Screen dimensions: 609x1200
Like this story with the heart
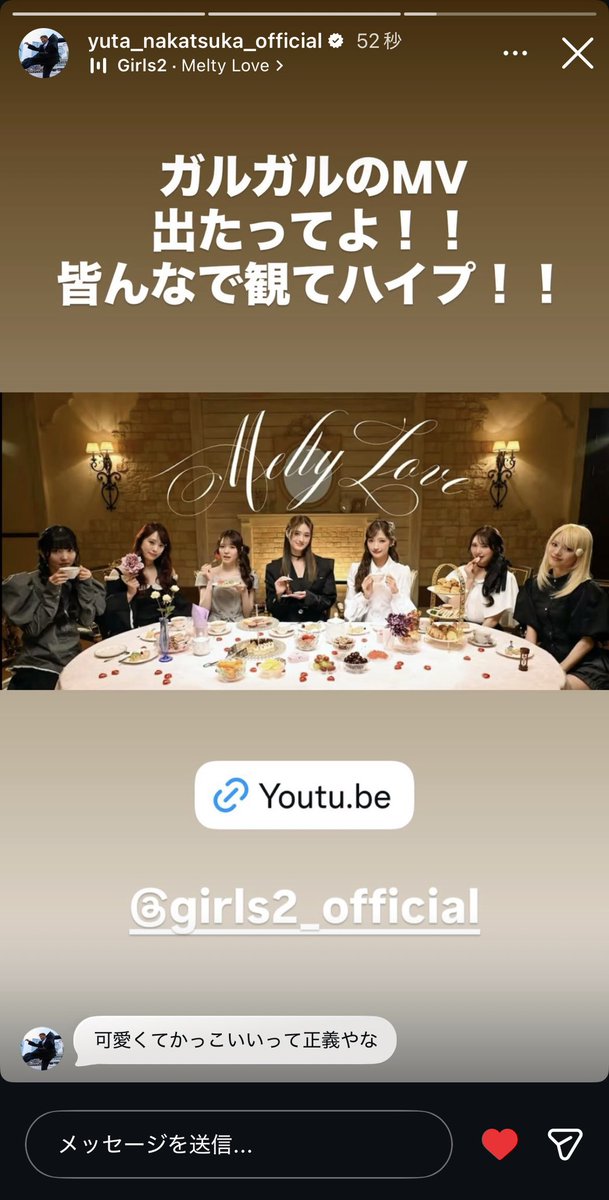click(x=499, y=1144)
